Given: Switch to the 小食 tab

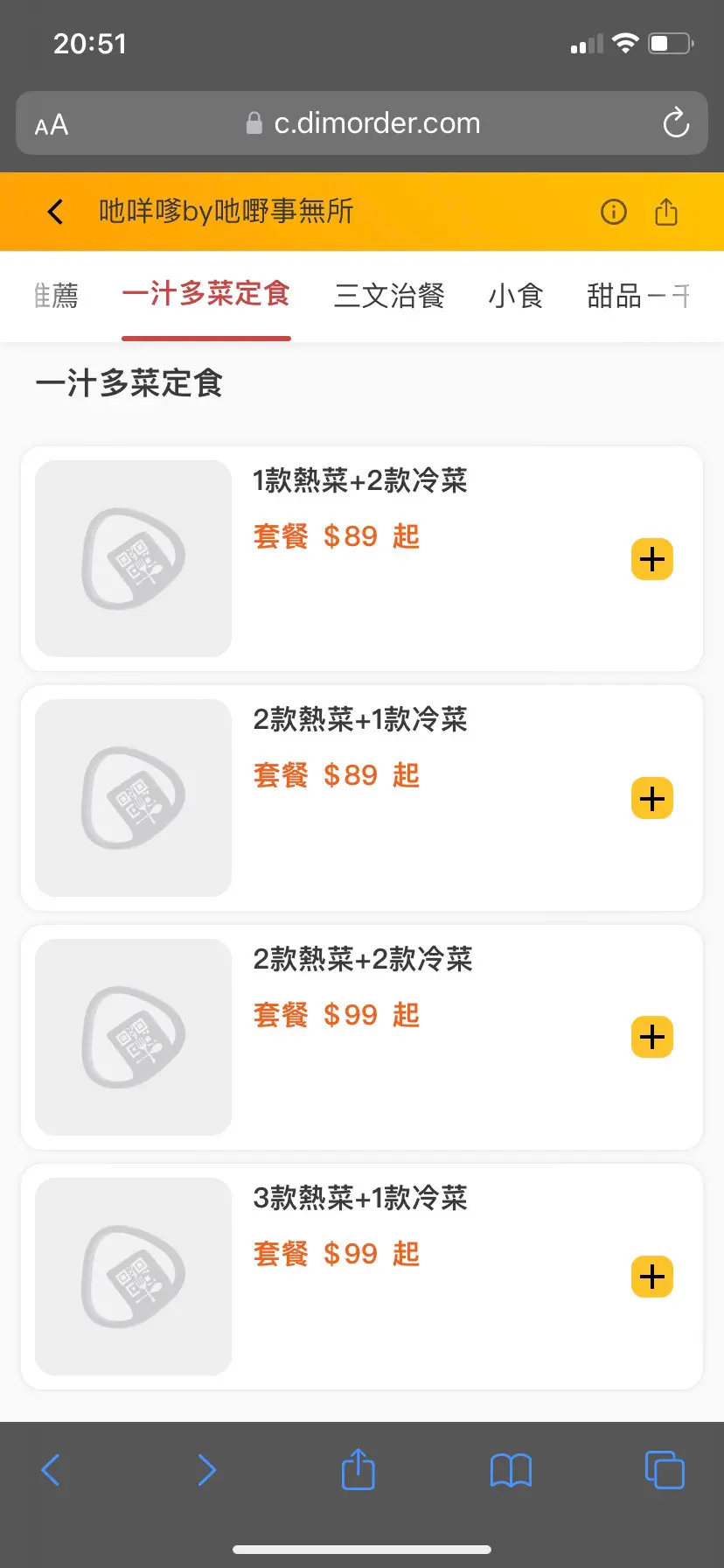Looking at the screenshot, I should 516,296.
